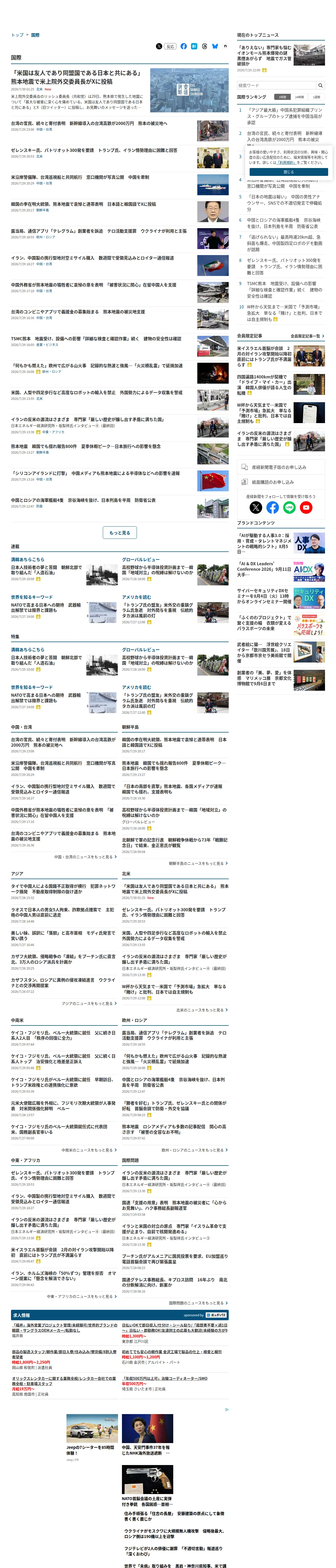Switch ranking to the 24時間 tab
Image resolution: width=336 pixels, height=1568 pixels.
click(x=299, y=97)
